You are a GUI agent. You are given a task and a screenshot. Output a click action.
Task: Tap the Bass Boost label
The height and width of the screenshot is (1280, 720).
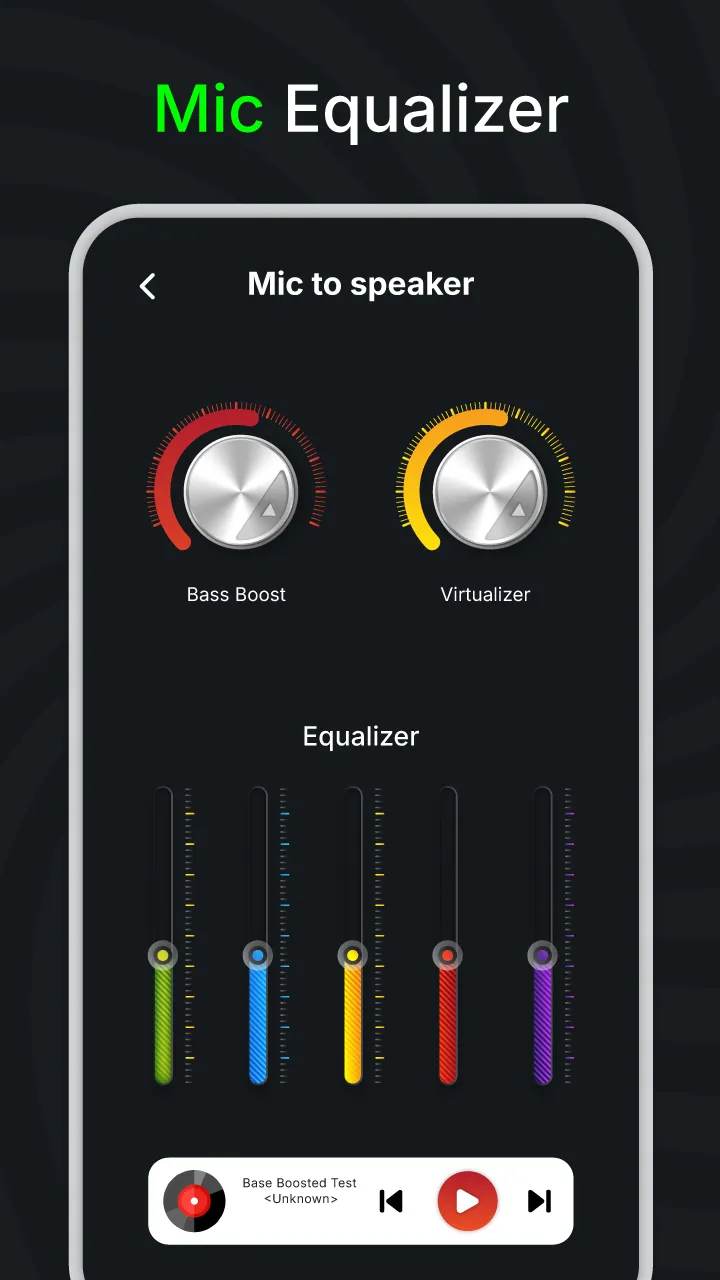236,594
